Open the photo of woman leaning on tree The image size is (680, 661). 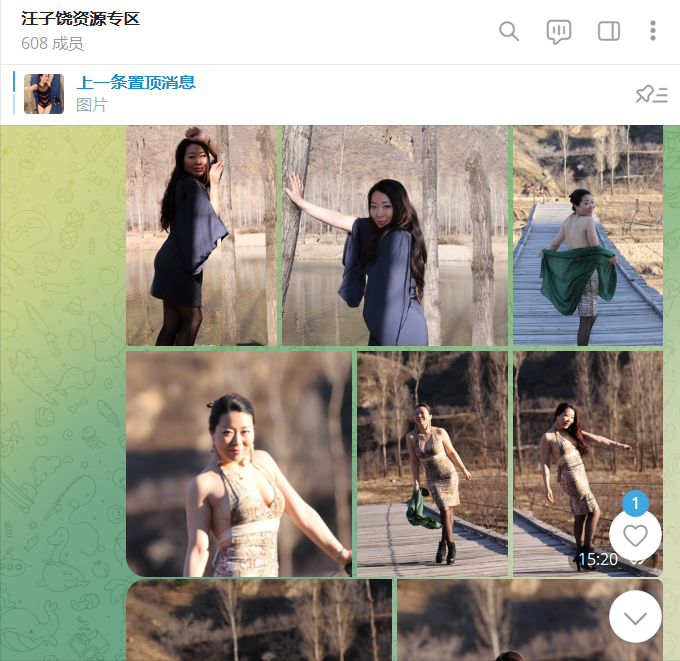pyautogui.click(x=394, y=235)
